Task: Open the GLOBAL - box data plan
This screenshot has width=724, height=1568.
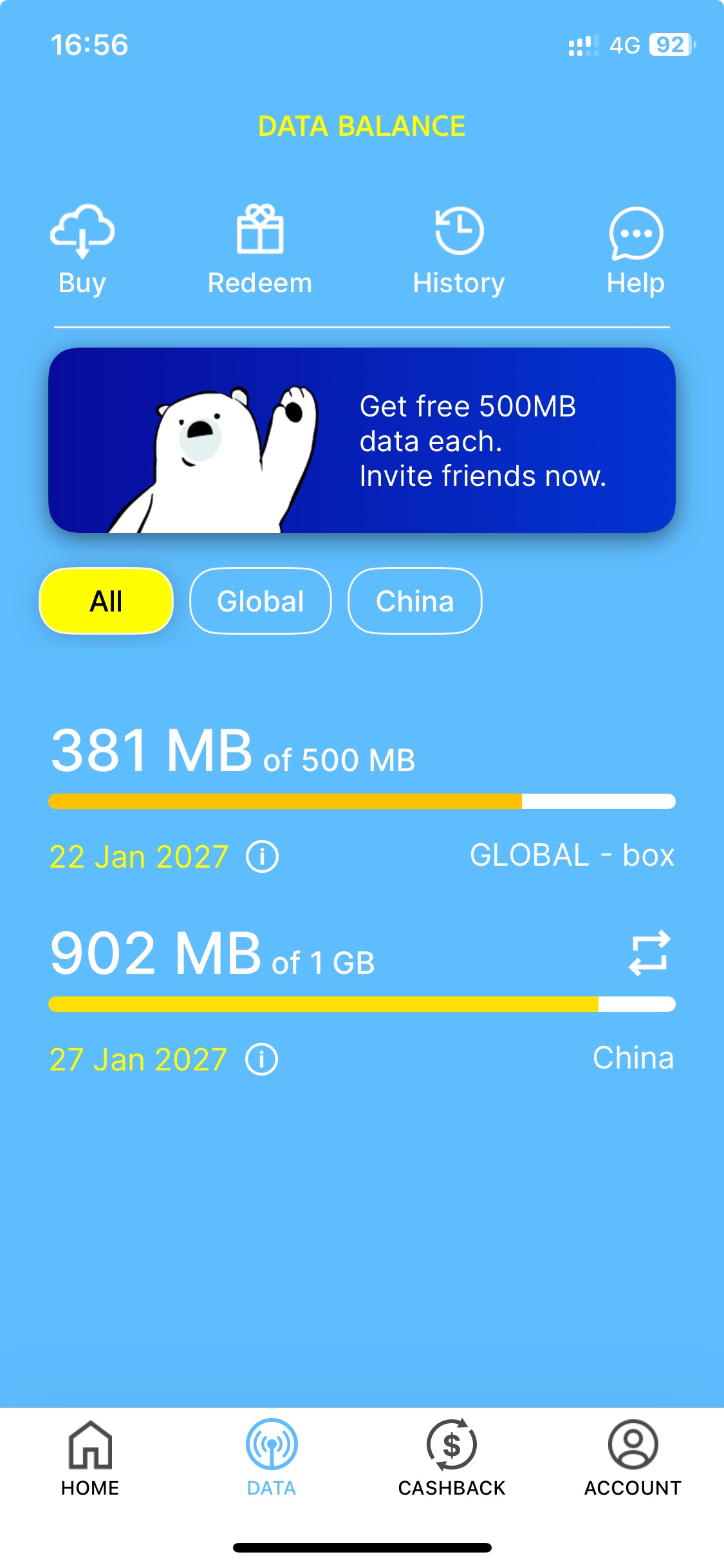Action: pyautogui.click(x=362, y=798)
